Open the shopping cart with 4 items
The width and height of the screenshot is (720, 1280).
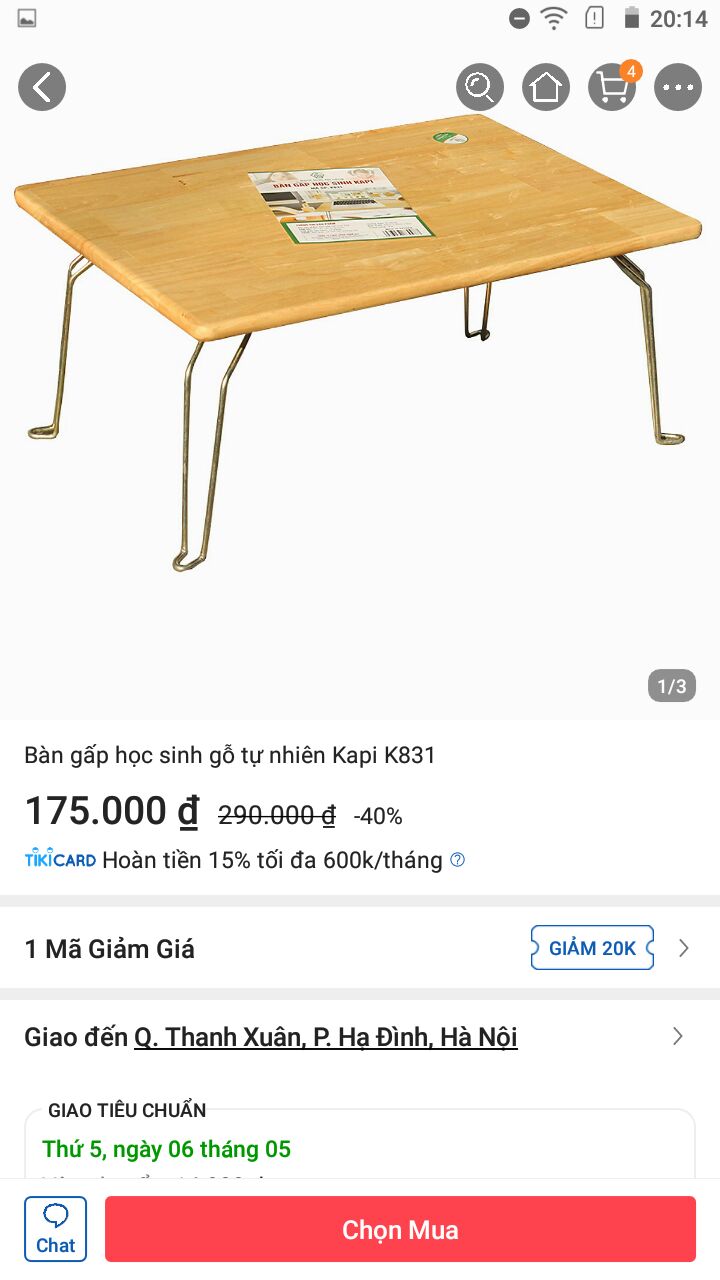(x=611, y=87)
